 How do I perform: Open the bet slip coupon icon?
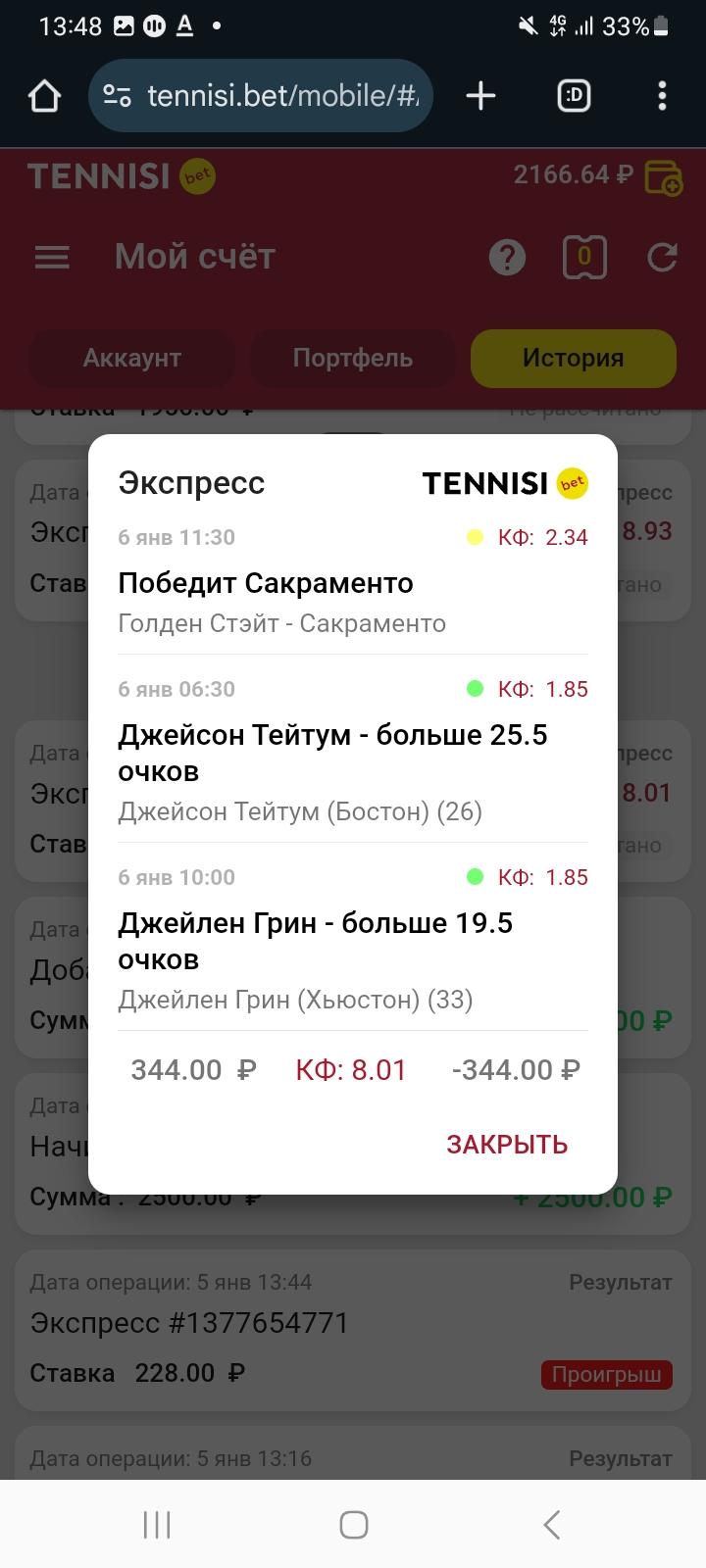(584, 258)
